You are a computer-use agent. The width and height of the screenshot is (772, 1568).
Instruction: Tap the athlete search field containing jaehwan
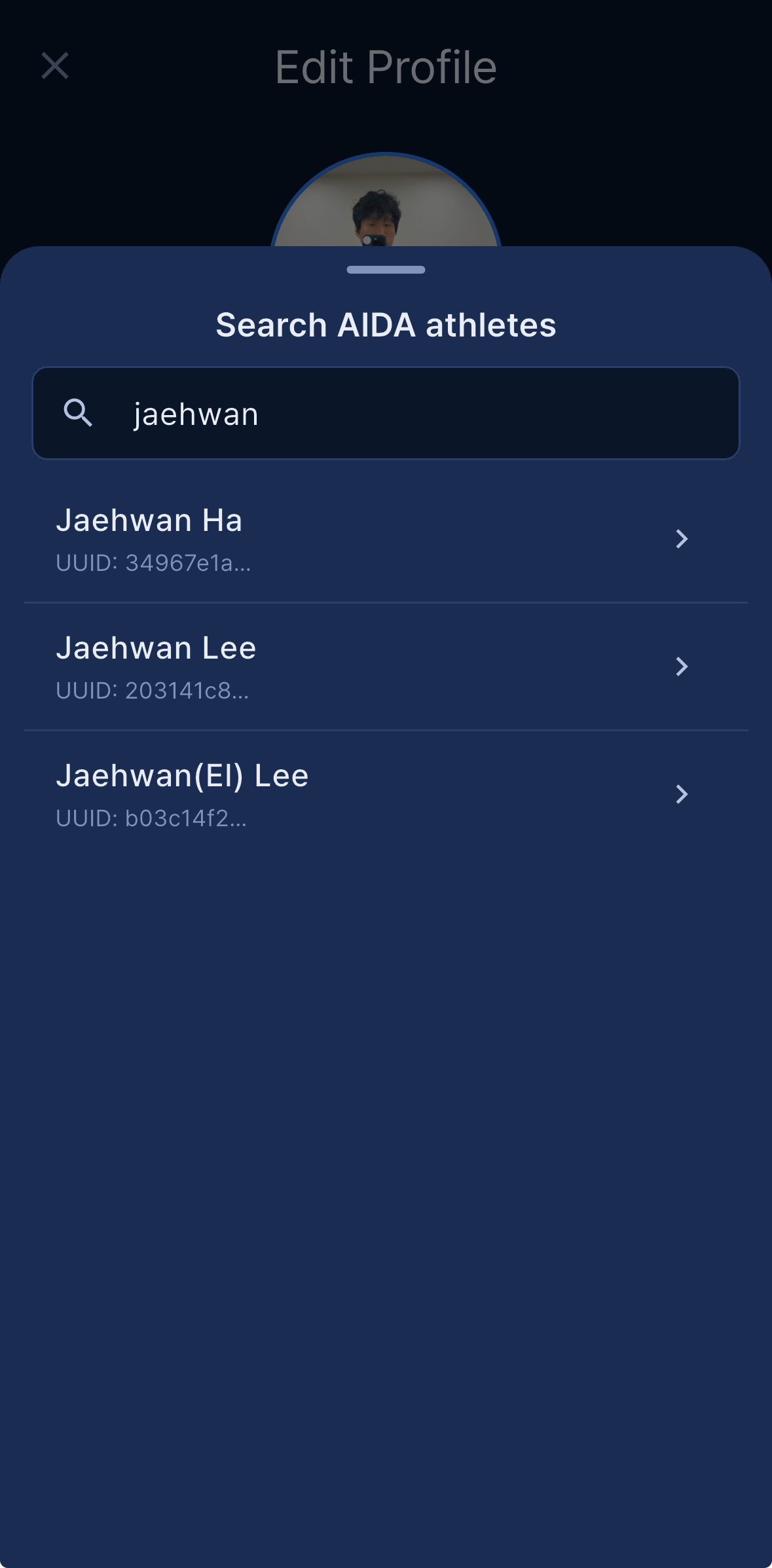click(x=386, y=413)
